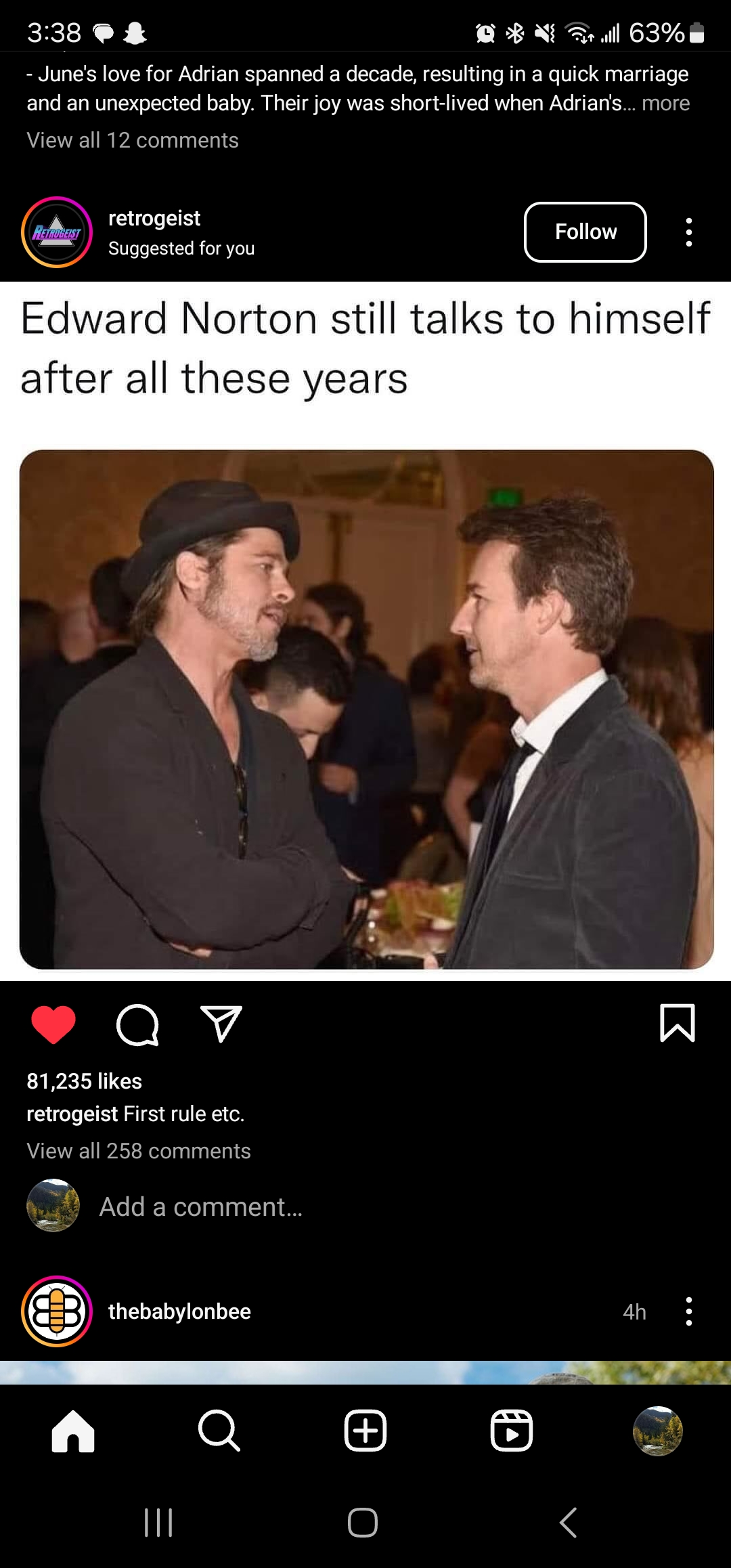View all 258 comments
The image size is (731, 1568).
click(x=139, y=1150)
